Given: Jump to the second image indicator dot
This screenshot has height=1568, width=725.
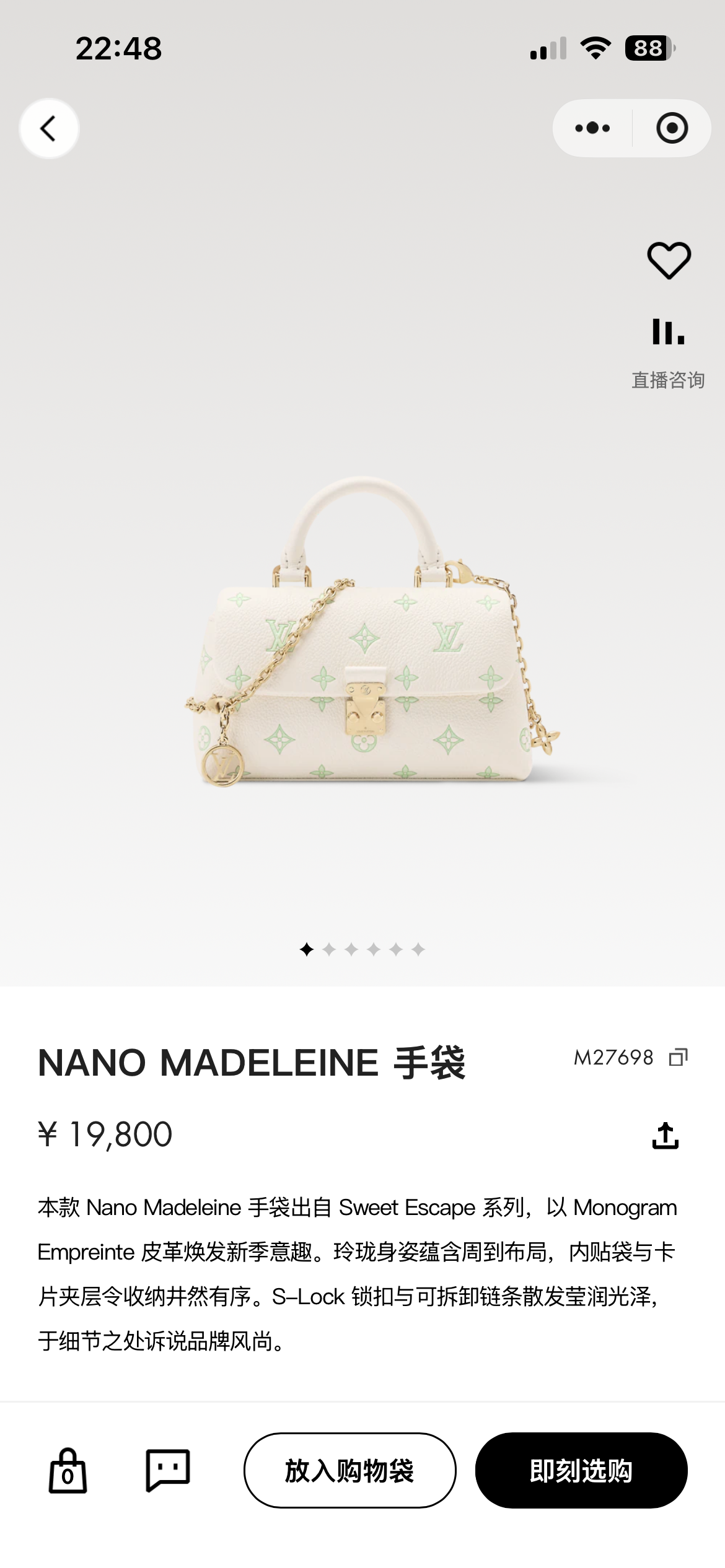Looking at the screenshot, I should pyautogui.click(x=329, y=949).
